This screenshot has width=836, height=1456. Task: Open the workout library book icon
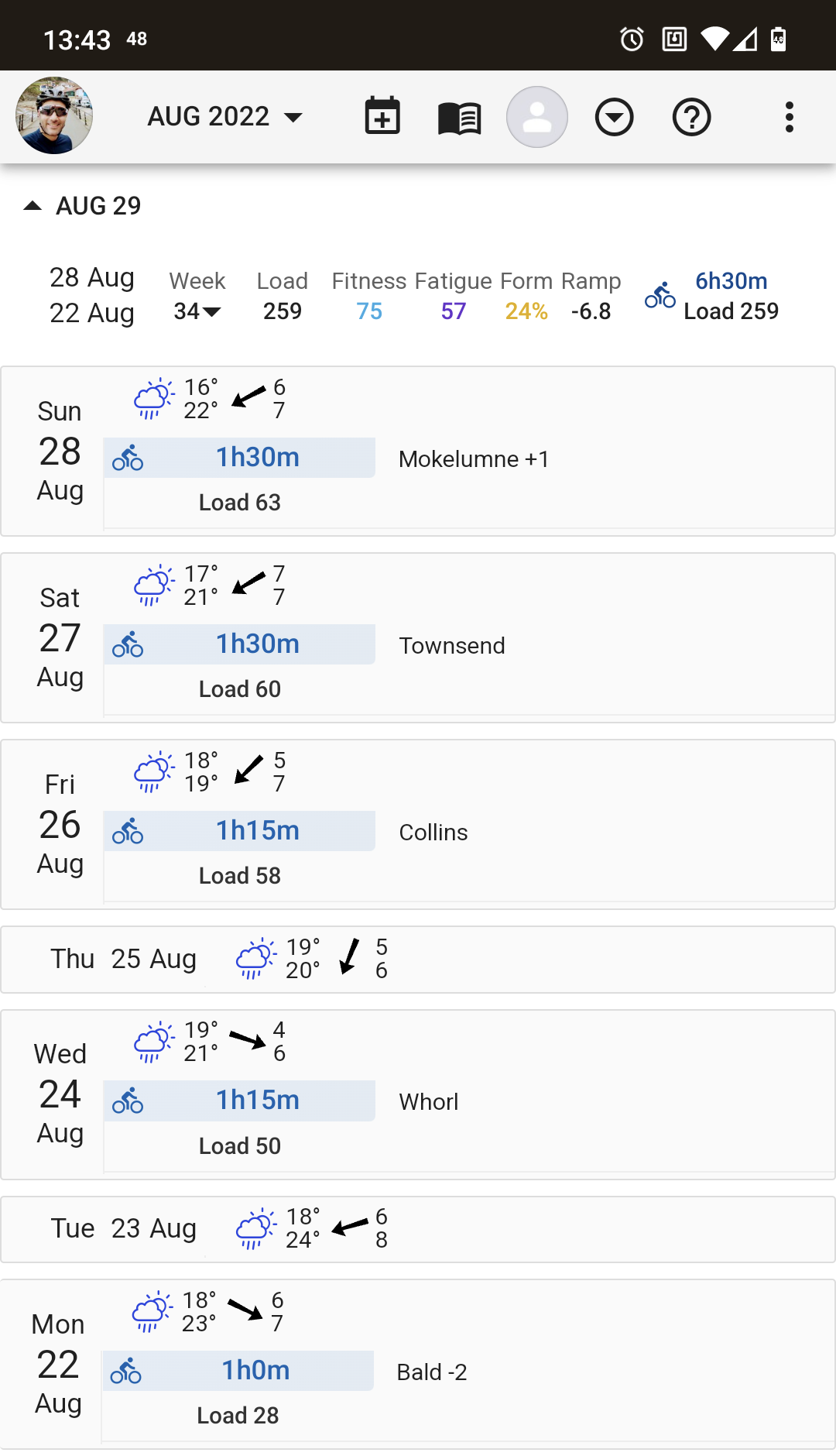(x=460, y=118)
